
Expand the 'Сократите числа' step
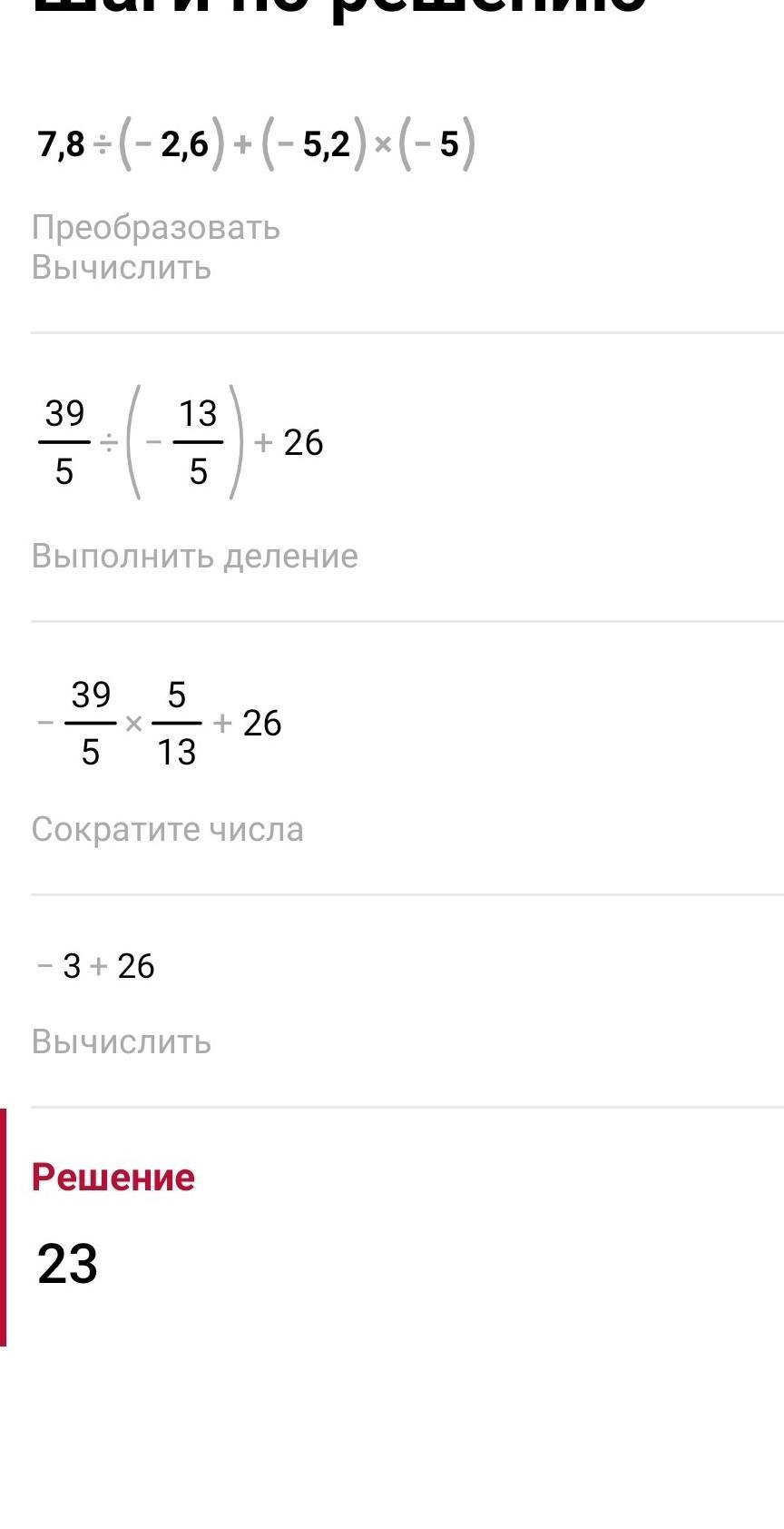point(407,759)
